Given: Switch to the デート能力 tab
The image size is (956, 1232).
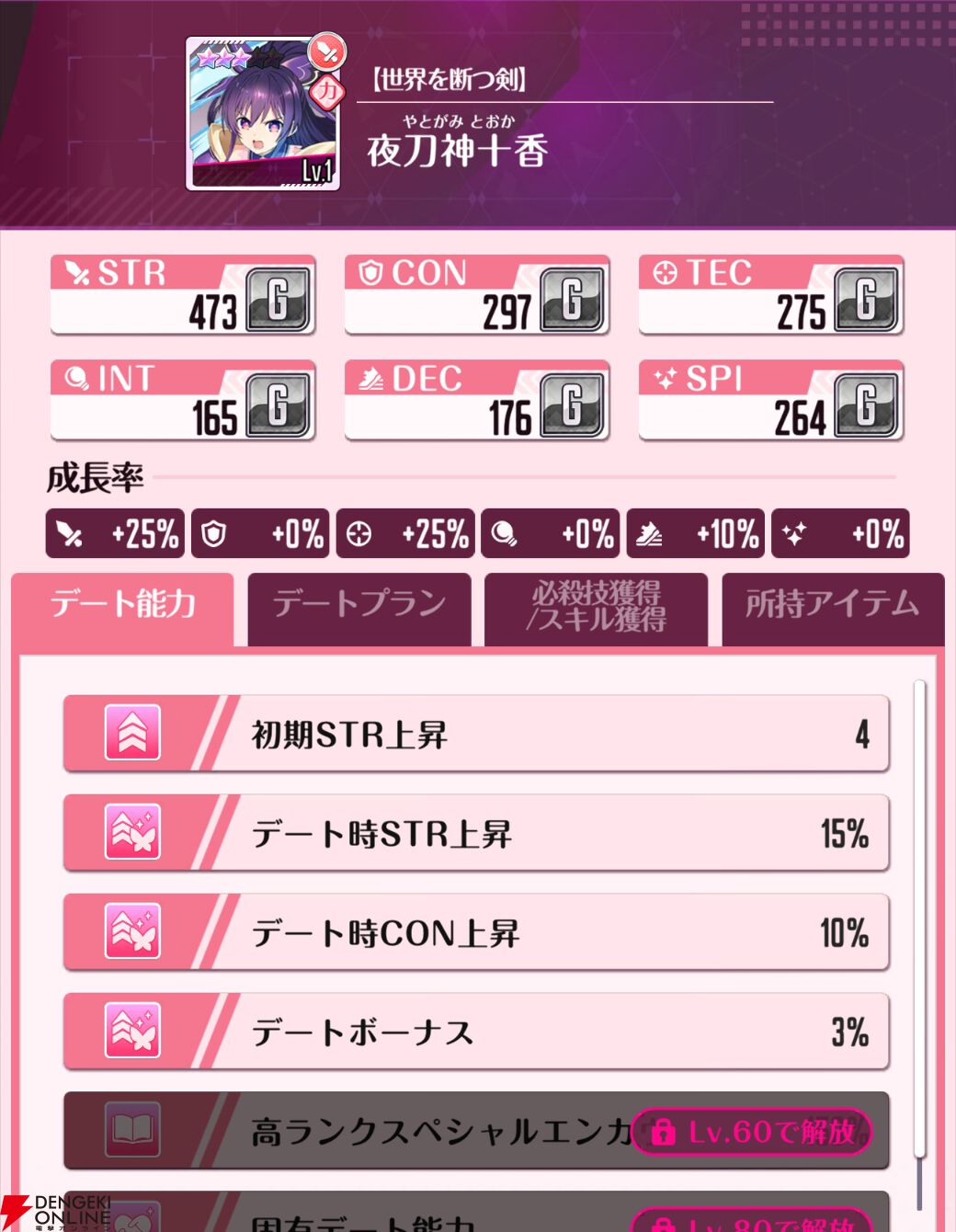Looking at the screenshot, I should tap(122, 605).
